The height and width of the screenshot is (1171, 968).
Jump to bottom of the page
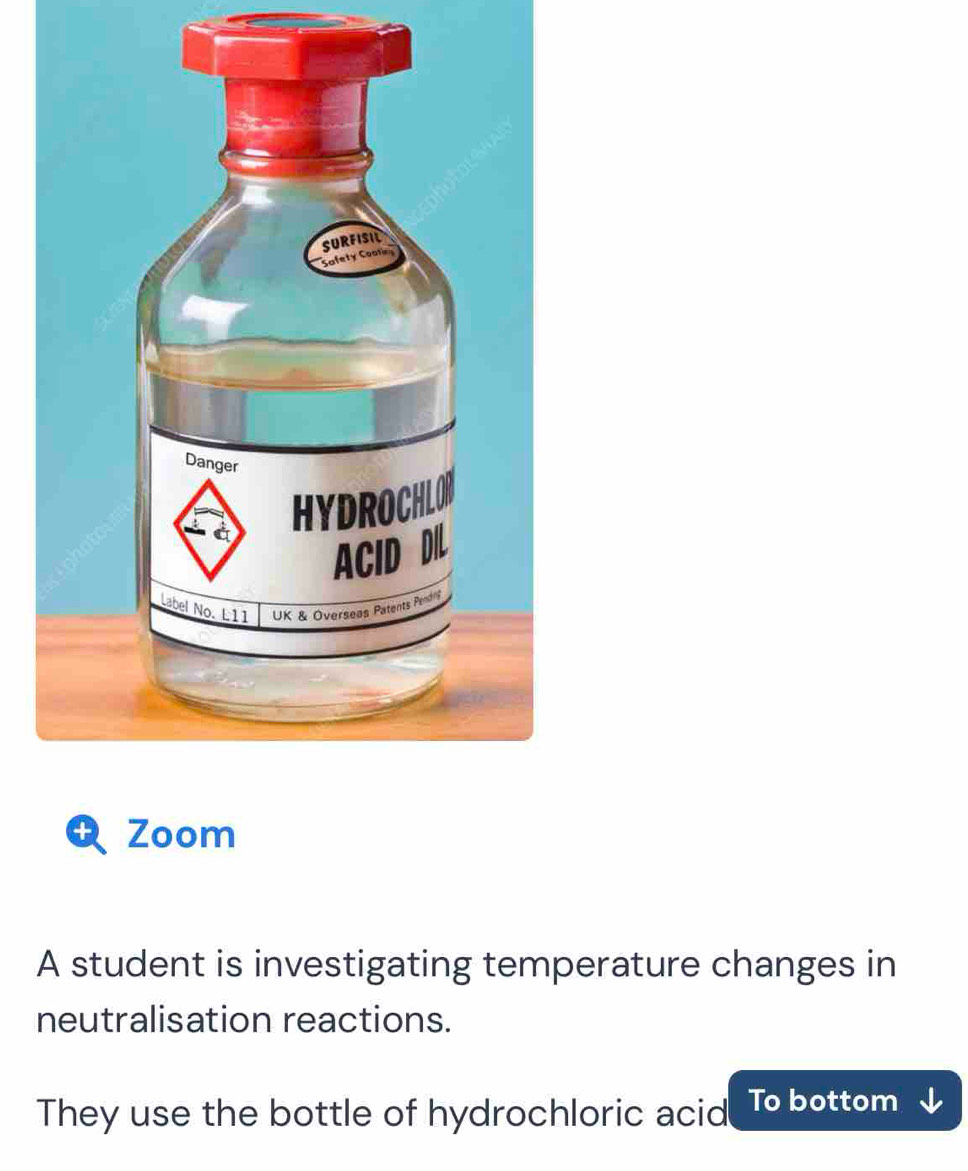click(845, 1101)
